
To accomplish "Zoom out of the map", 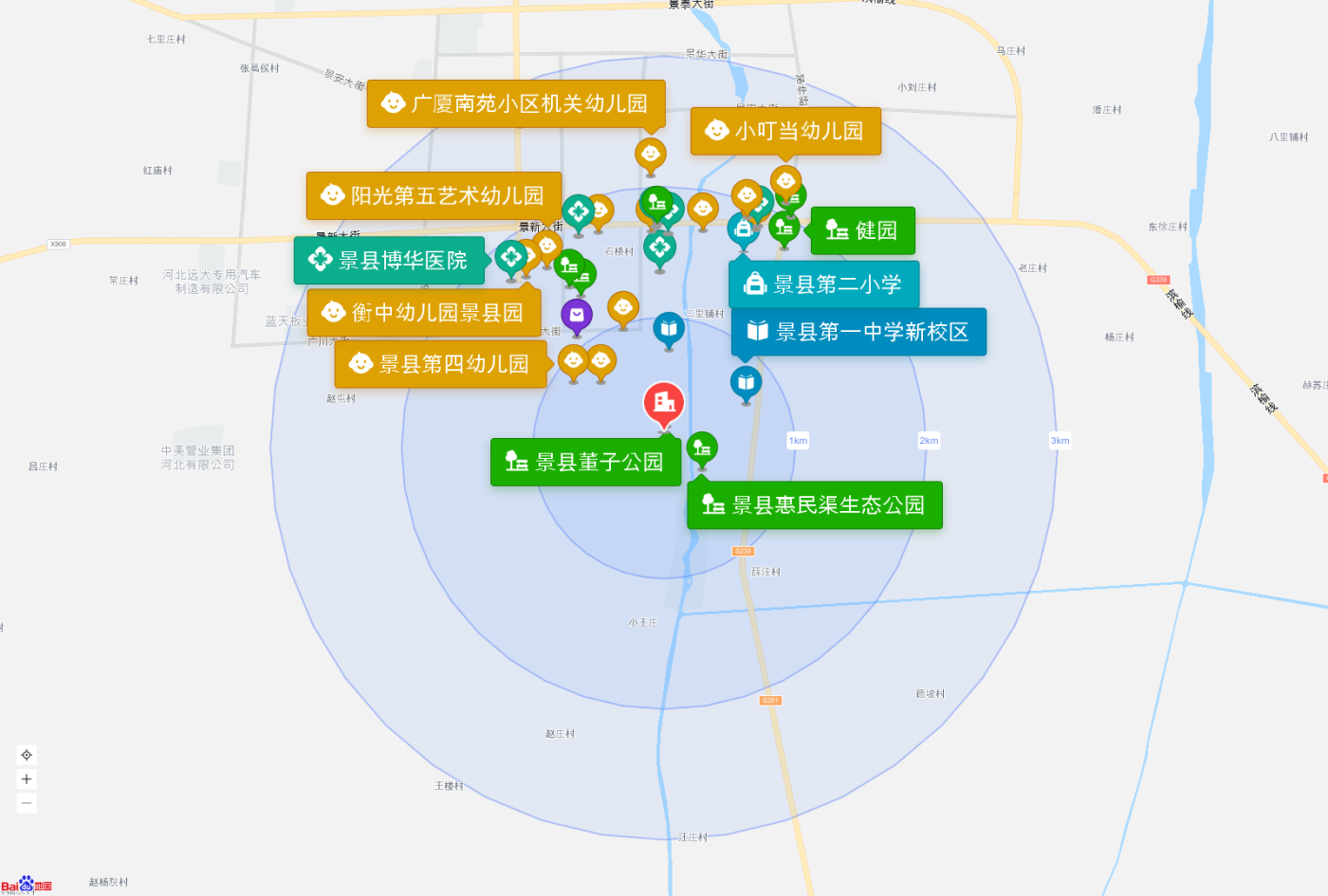I will point(27,803).
